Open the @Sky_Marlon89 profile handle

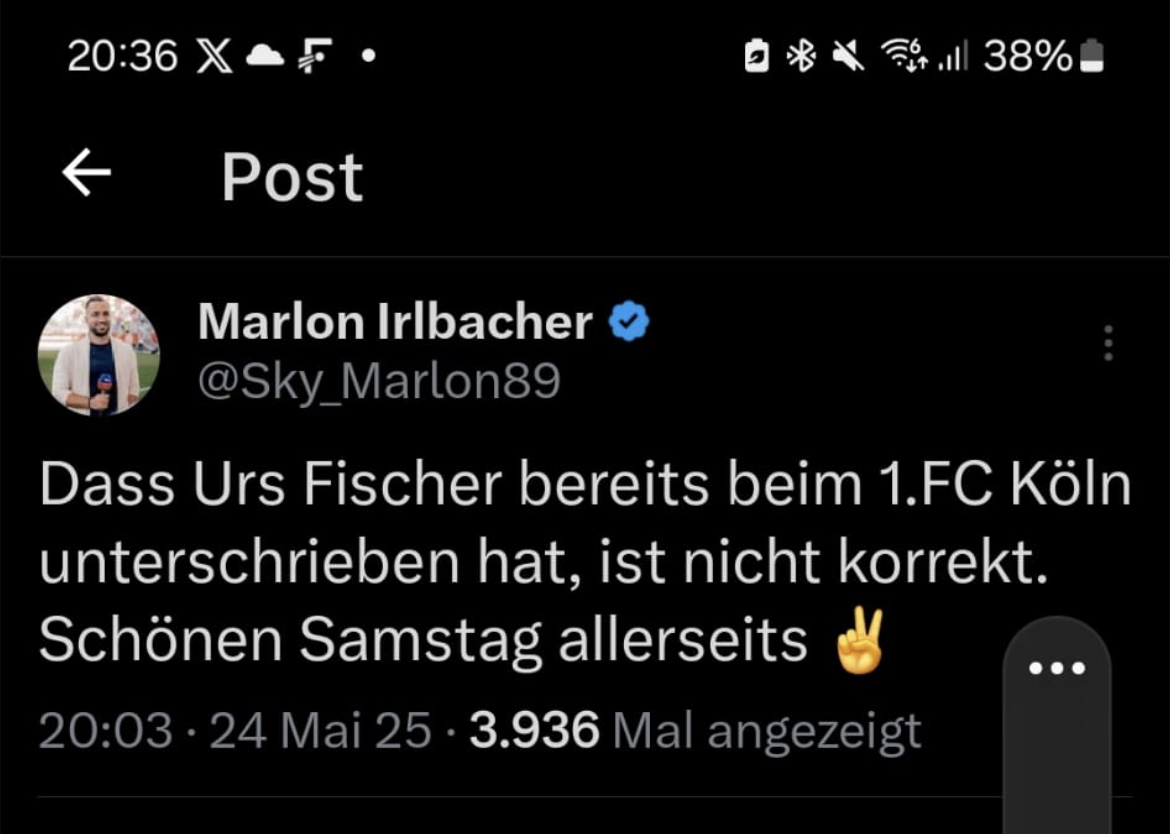tap(379, 381)
